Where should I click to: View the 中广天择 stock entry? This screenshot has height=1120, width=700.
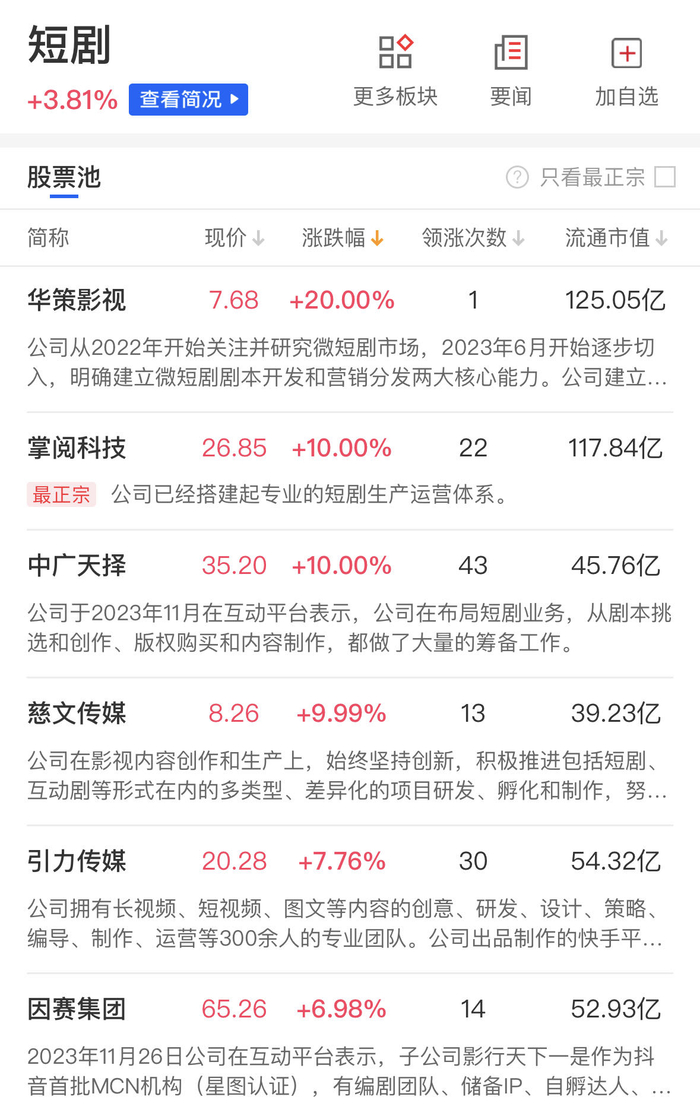(350, 604)
